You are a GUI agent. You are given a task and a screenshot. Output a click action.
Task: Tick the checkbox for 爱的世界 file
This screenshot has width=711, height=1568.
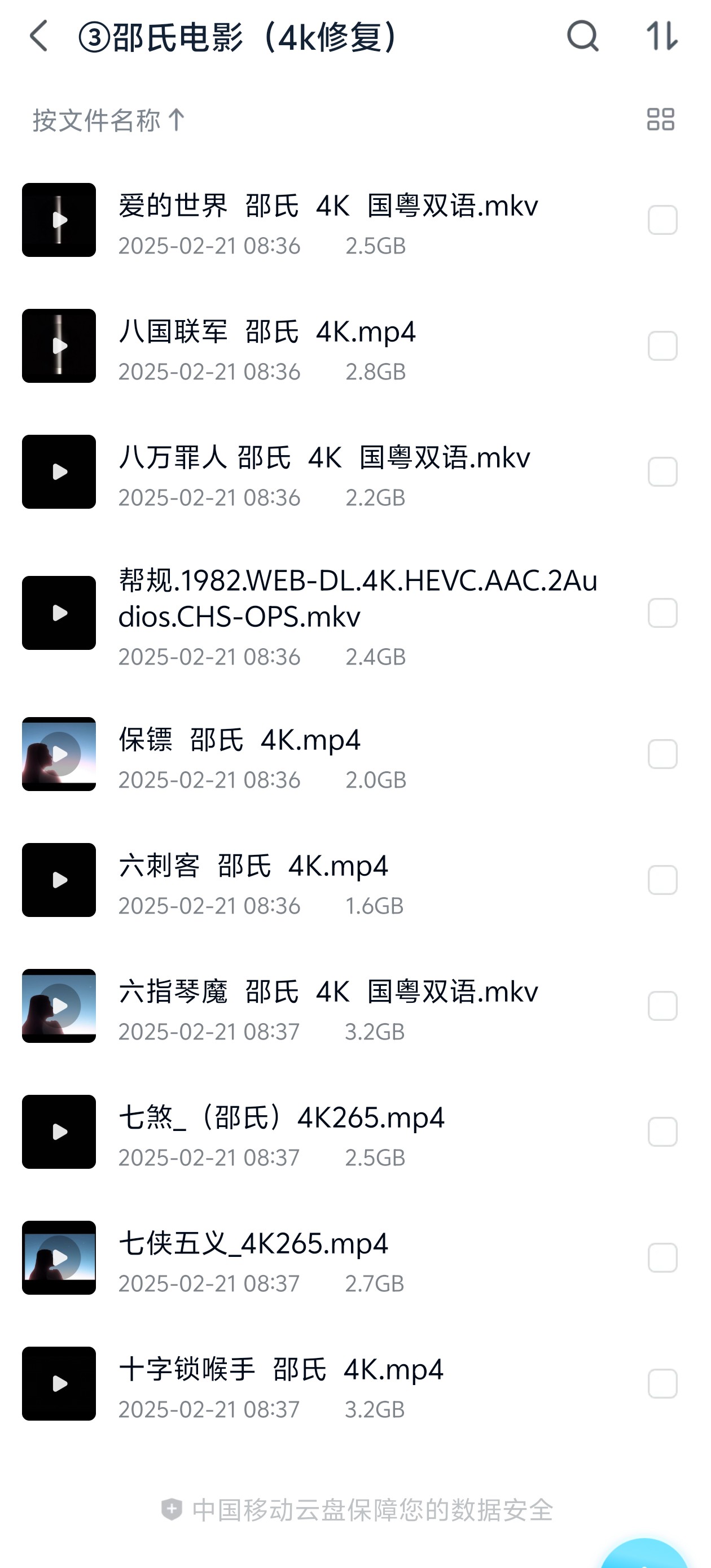pos(662,220)
